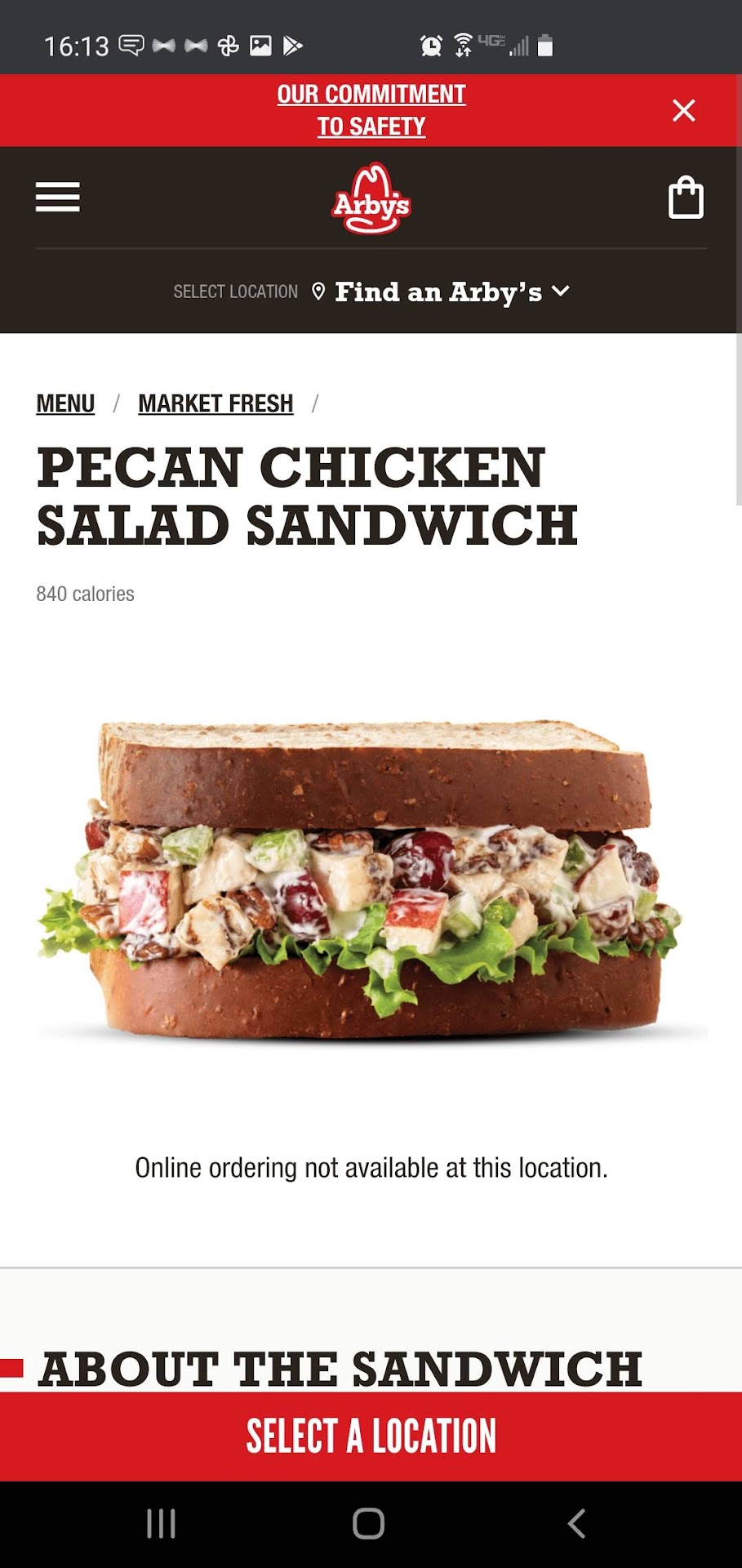Open the hamburger navigation menu

[x=58, y=197]
